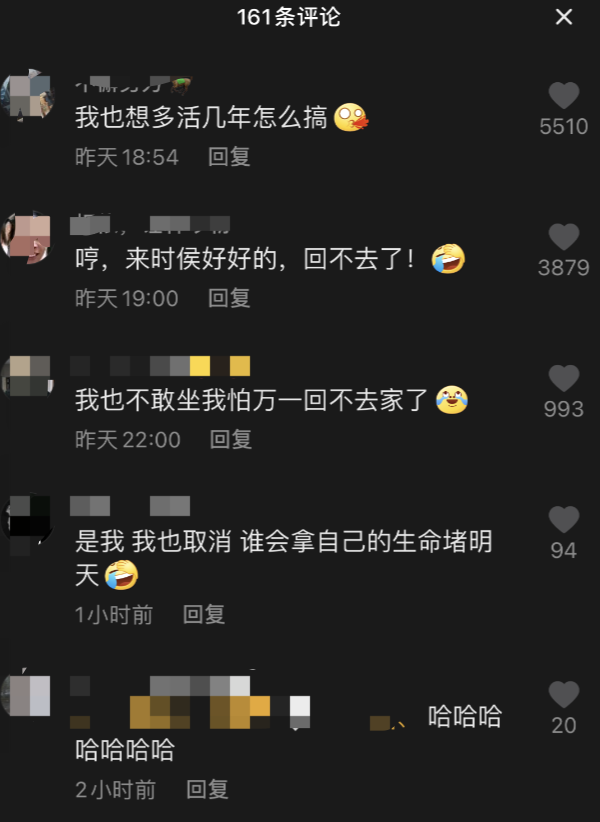600x822 pixels.
Task: Like the comment 我也想多活几年怎么搞
Action: coord(564,96)
